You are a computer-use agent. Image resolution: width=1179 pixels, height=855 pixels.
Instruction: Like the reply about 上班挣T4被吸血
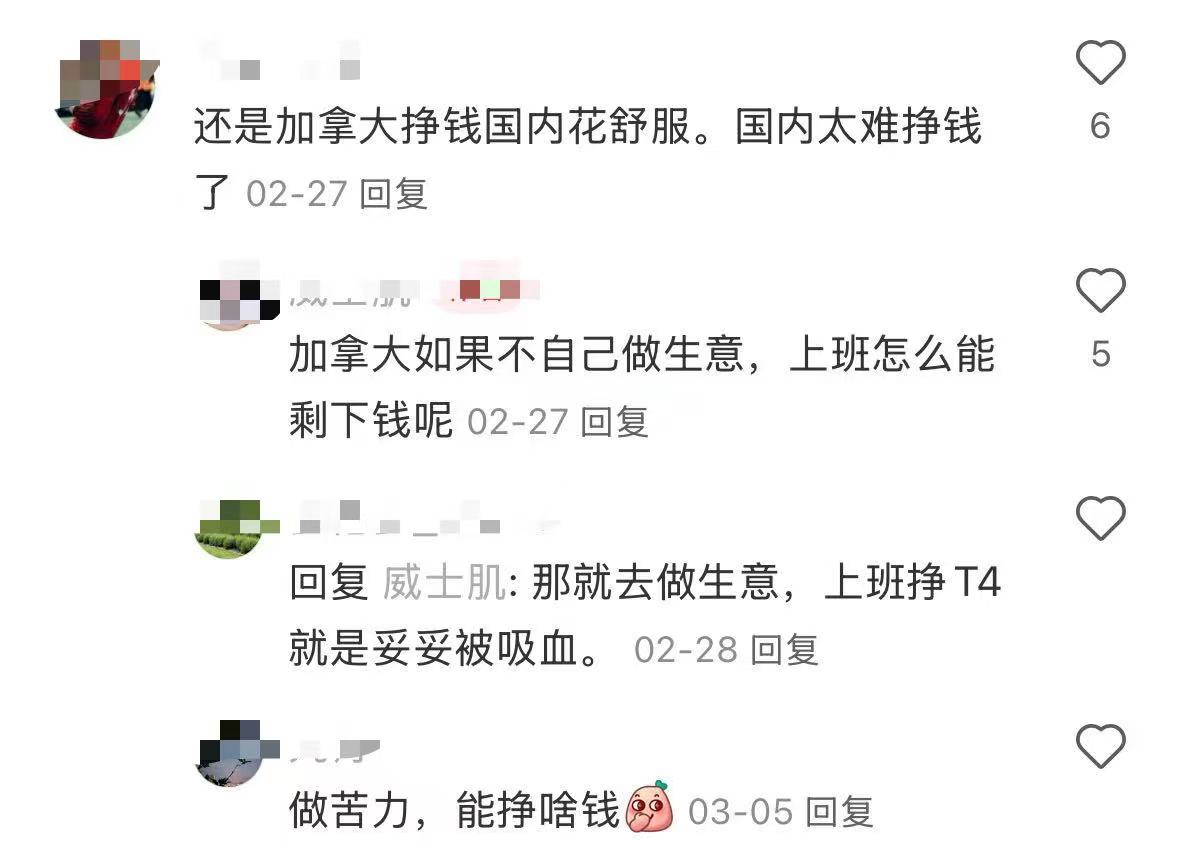point(1100,519)
